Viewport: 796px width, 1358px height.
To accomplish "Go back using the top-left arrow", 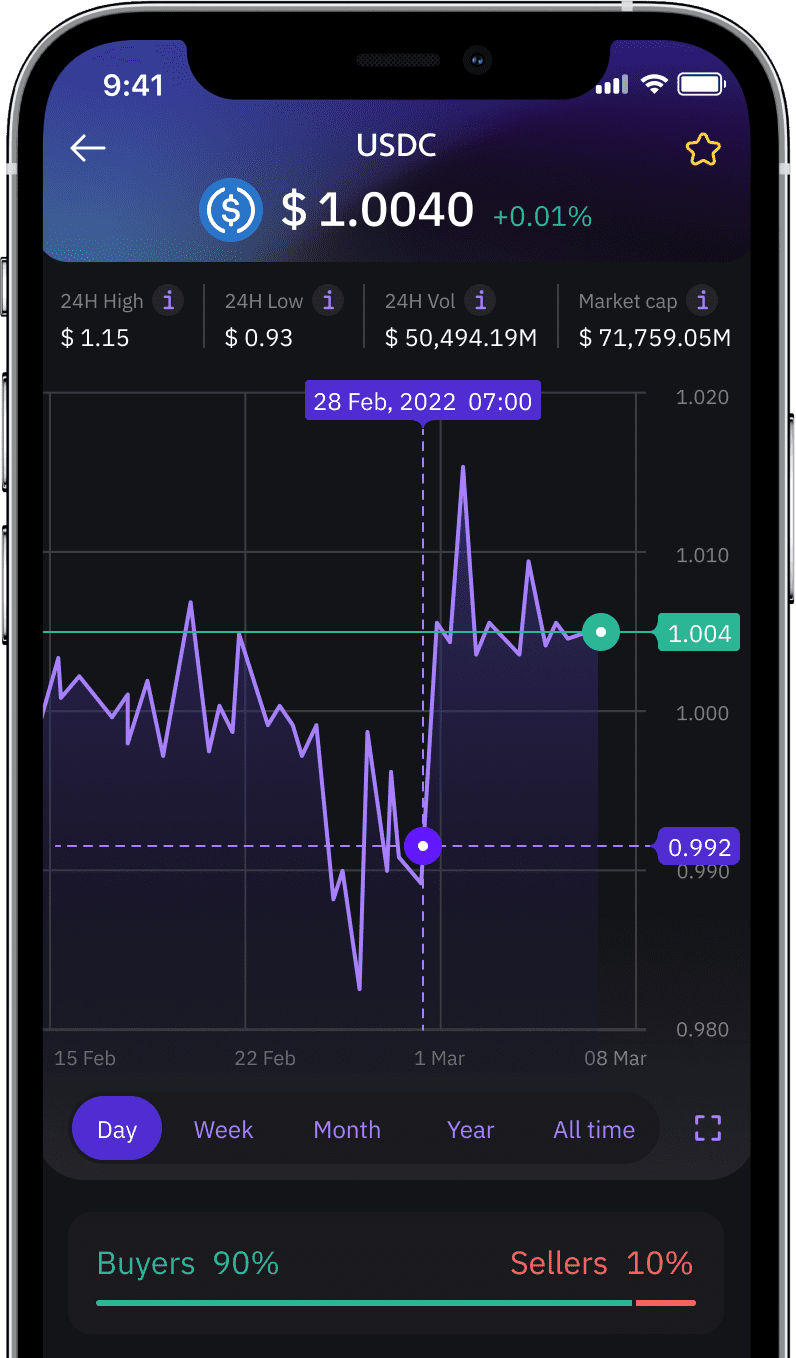I will point(88,149).
